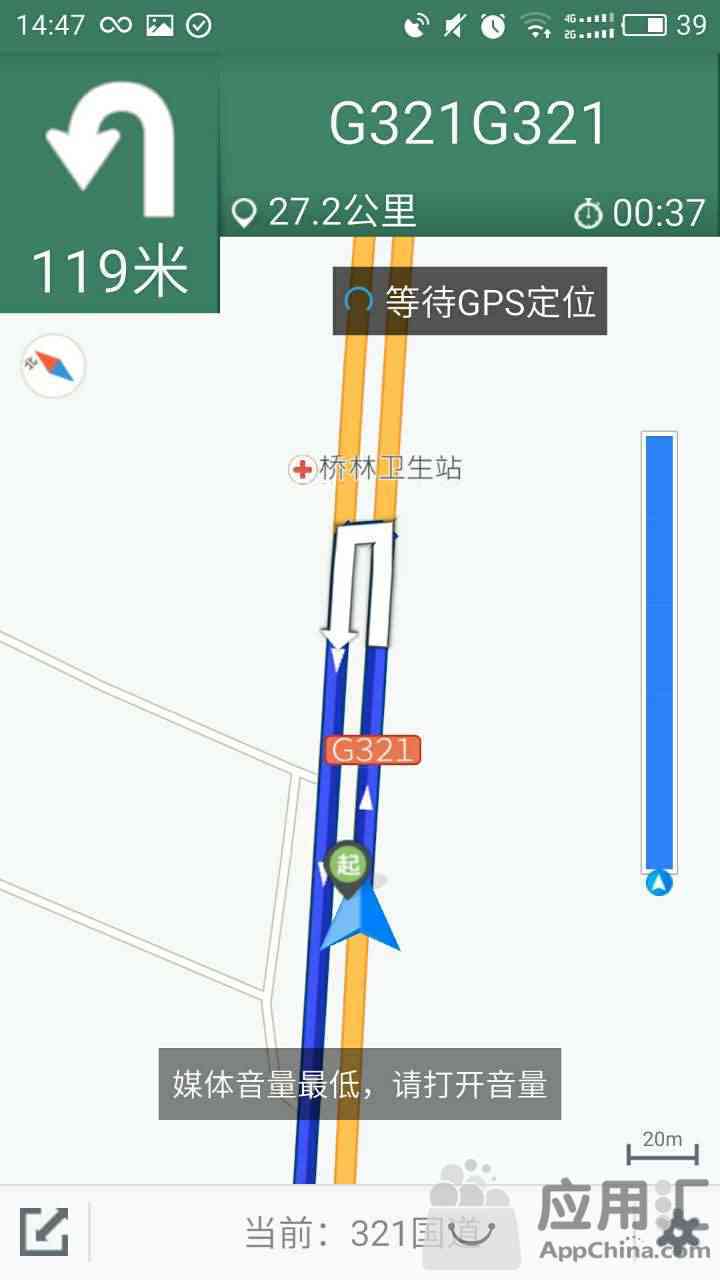Screen dimensions: 720x1280
Task: Tap the compass orientation icon
Action: [53, 367]
